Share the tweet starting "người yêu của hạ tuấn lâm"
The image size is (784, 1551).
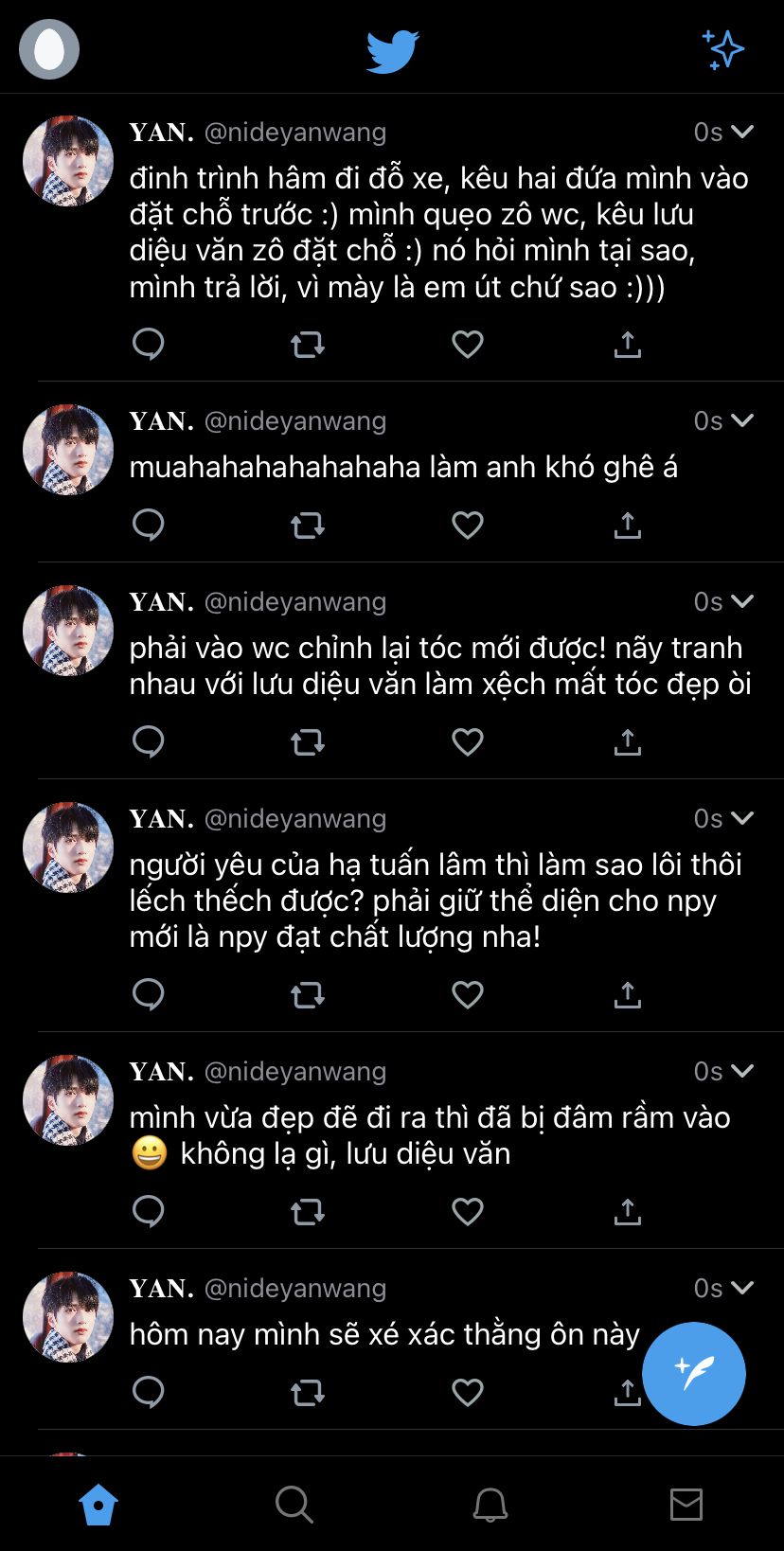[628, 994]
